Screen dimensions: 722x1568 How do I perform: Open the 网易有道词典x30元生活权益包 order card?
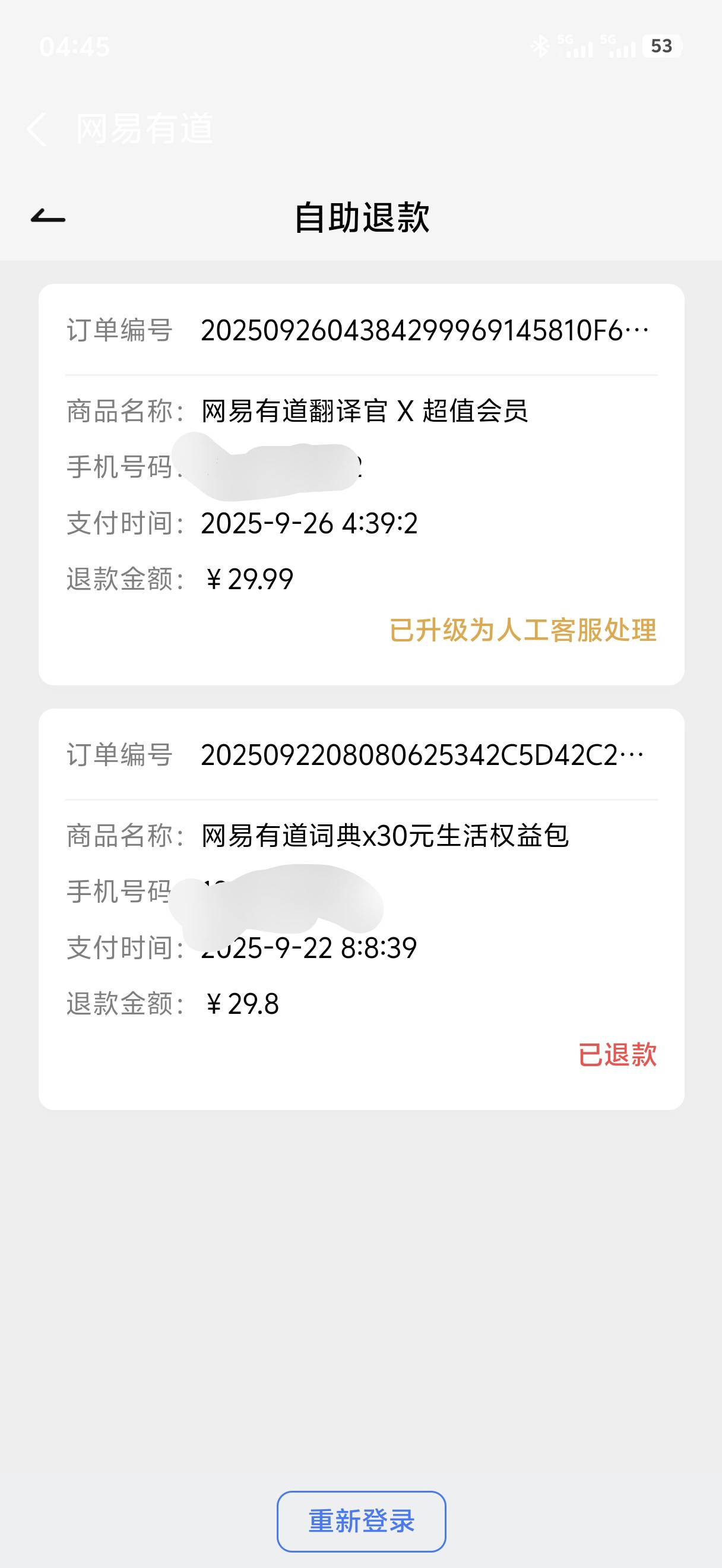[362, 909]
